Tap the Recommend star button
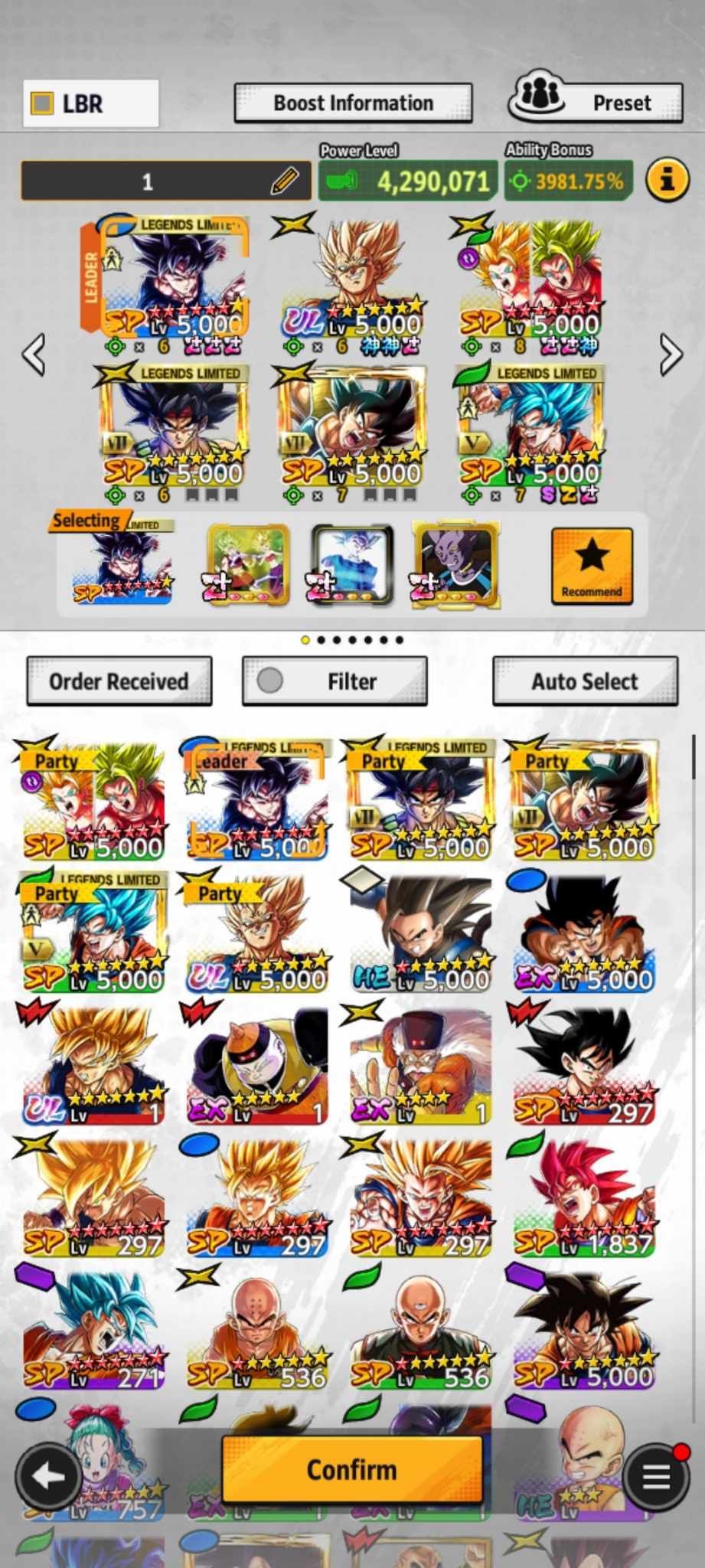The width and height of the screenshot is (705, 1568). (592, 566)
